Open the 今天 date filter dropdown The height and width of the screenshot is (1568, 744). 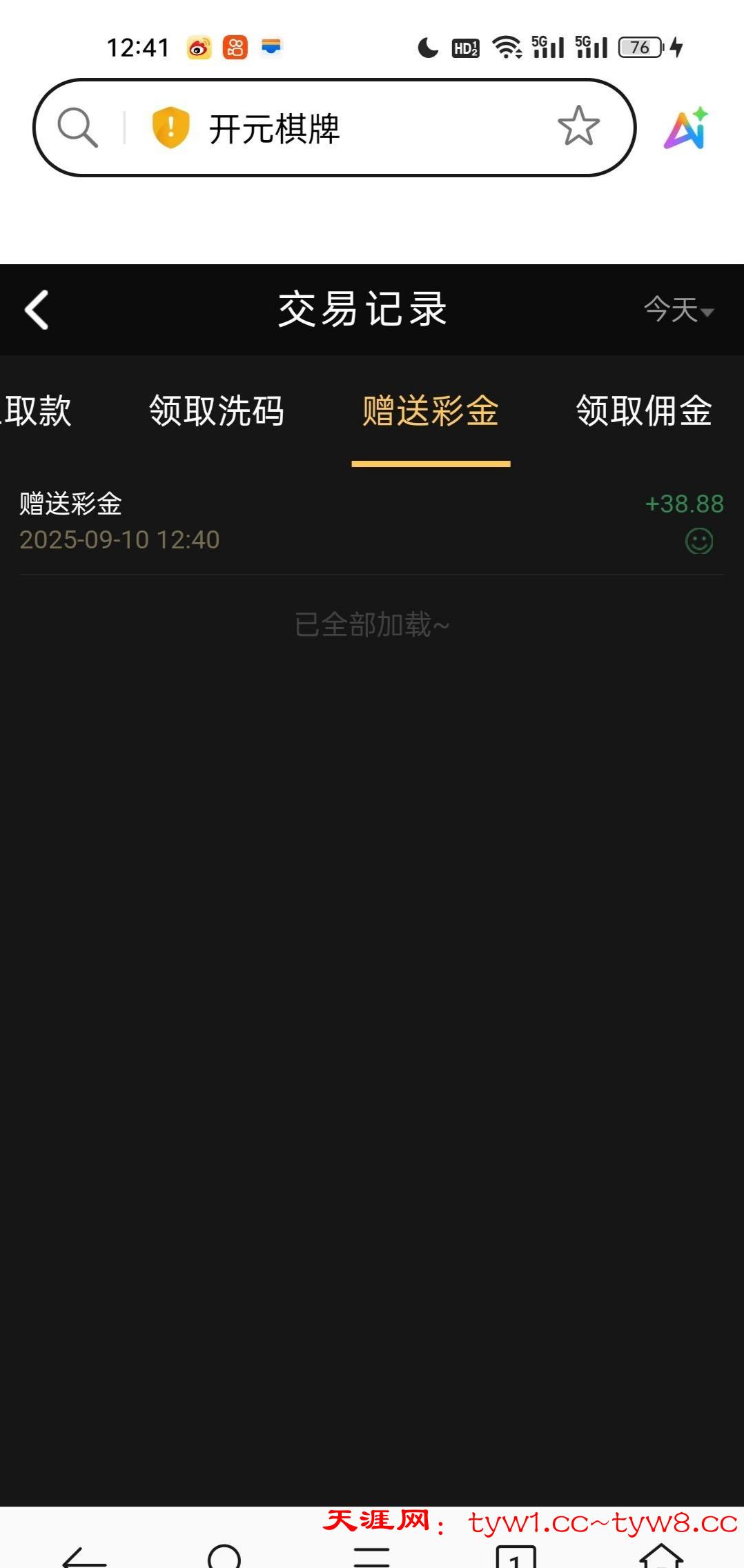click(x=678, y=310)
